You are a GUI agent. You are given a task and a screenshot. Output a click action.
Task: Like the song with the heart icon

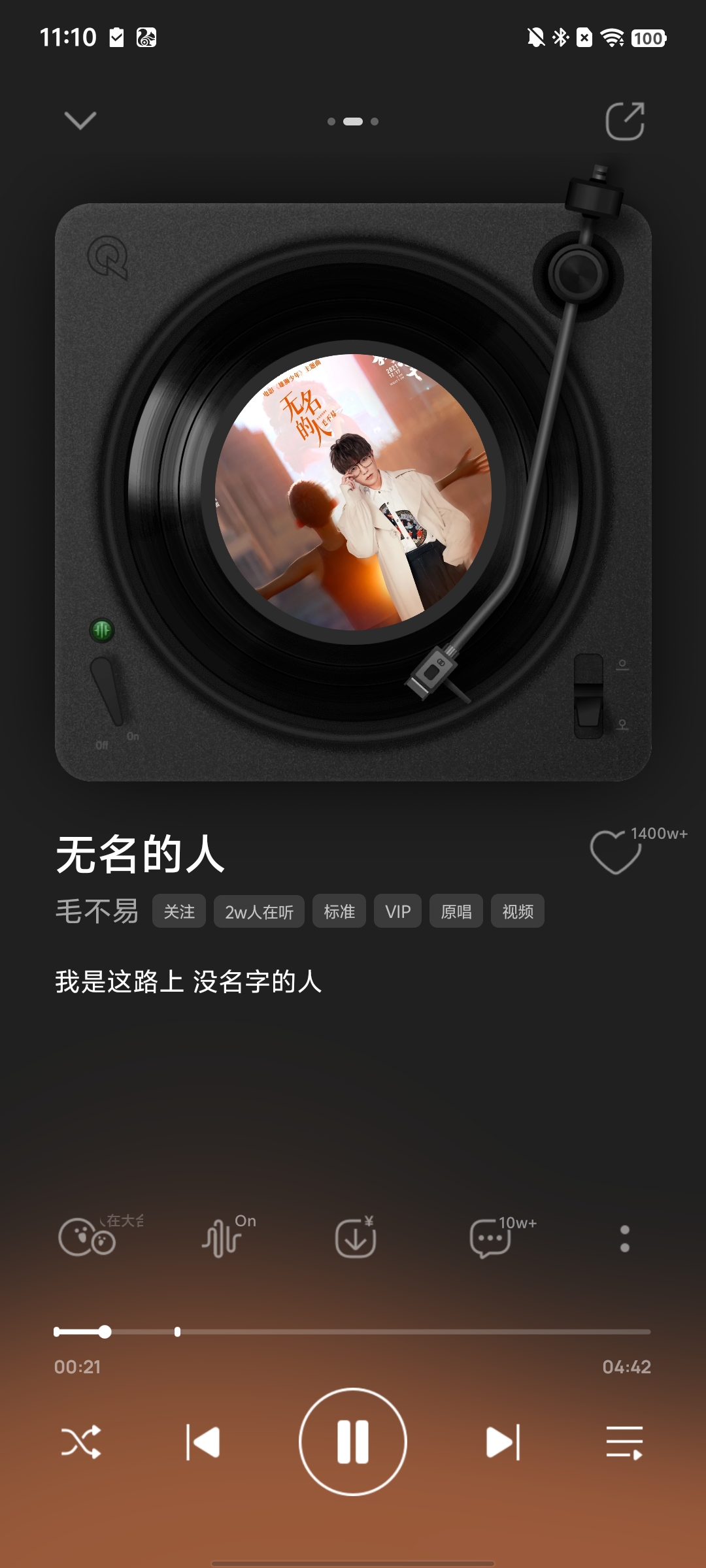[615, 852]
